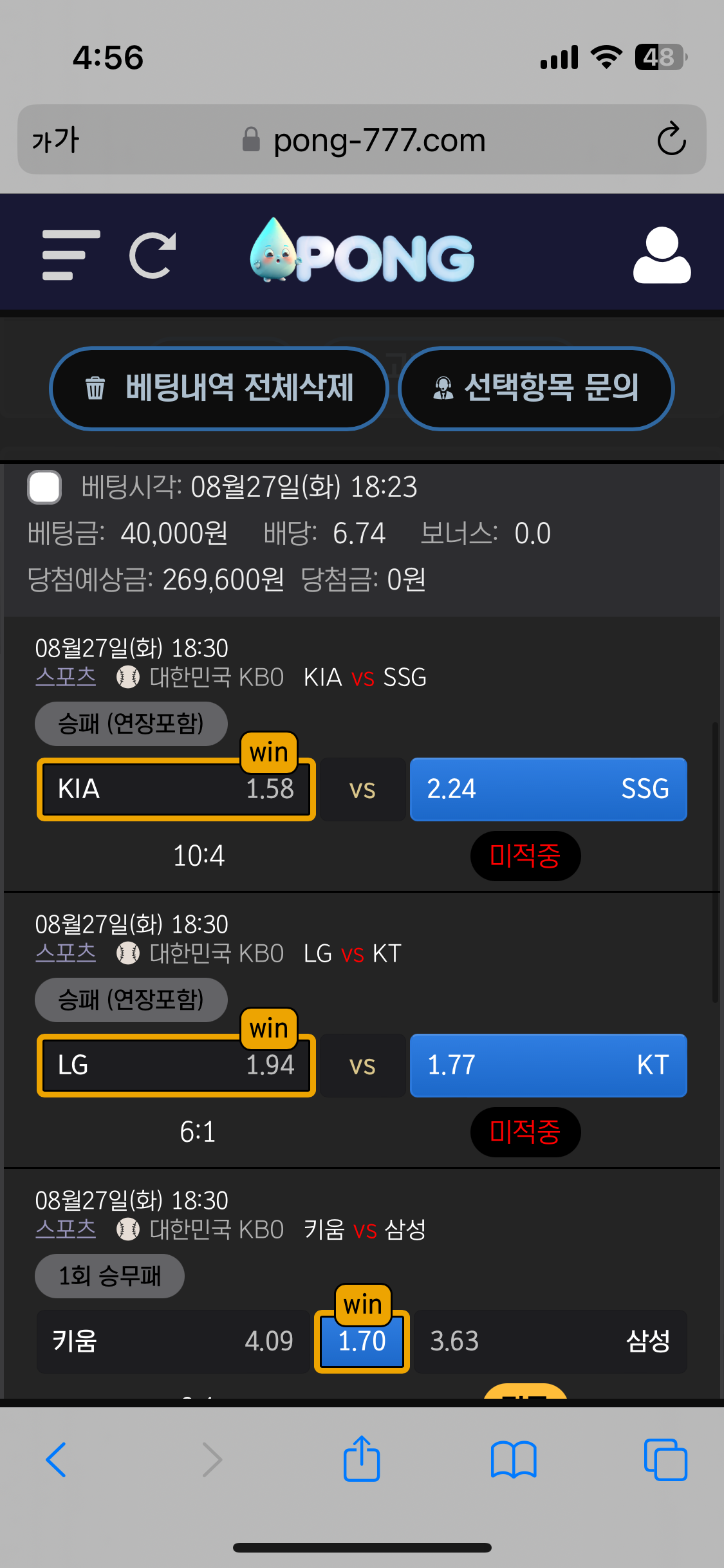This screenshot has height=1568, width=724.
Task: Reload page from the address bar
Action: coord(671,139)
